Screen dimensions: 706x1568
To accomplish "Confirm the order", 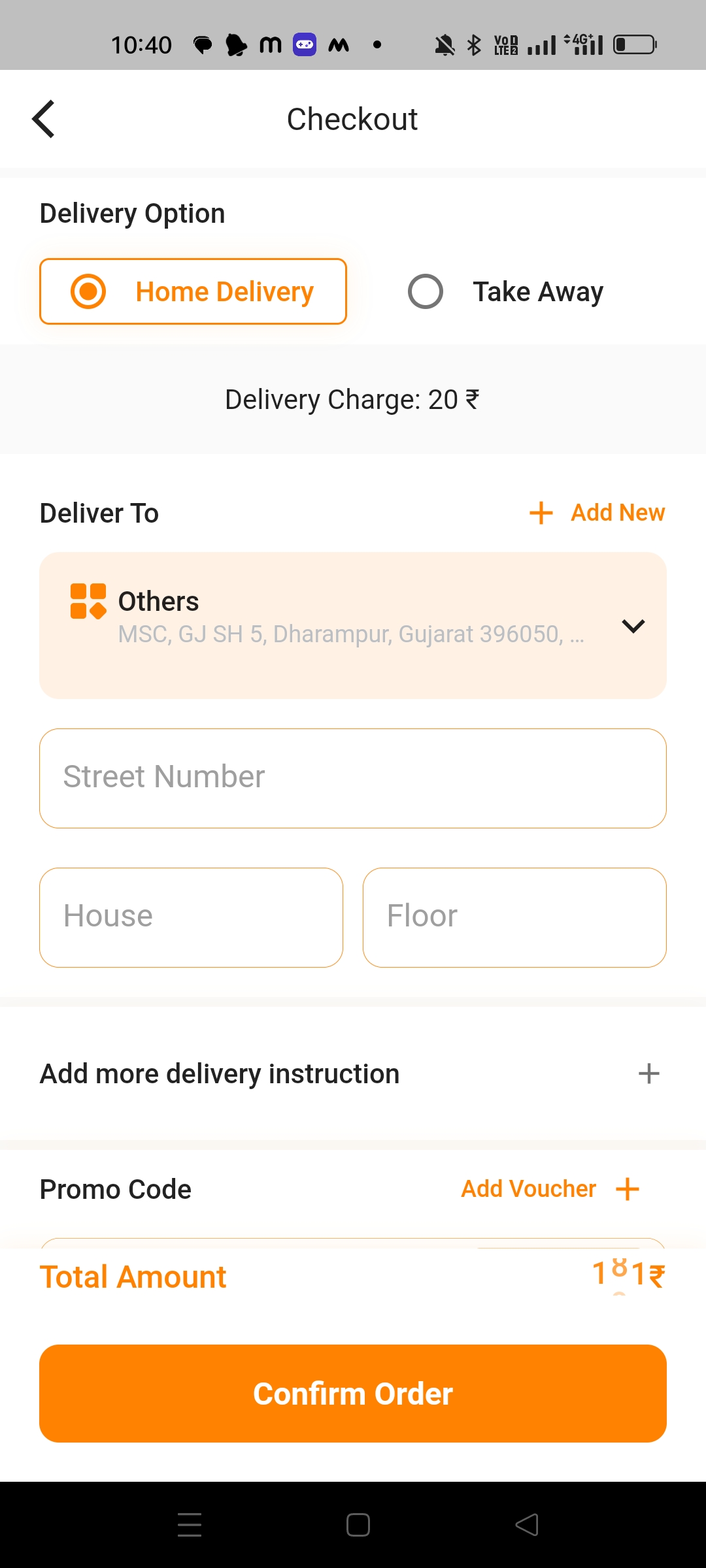I will point(353,1394).
